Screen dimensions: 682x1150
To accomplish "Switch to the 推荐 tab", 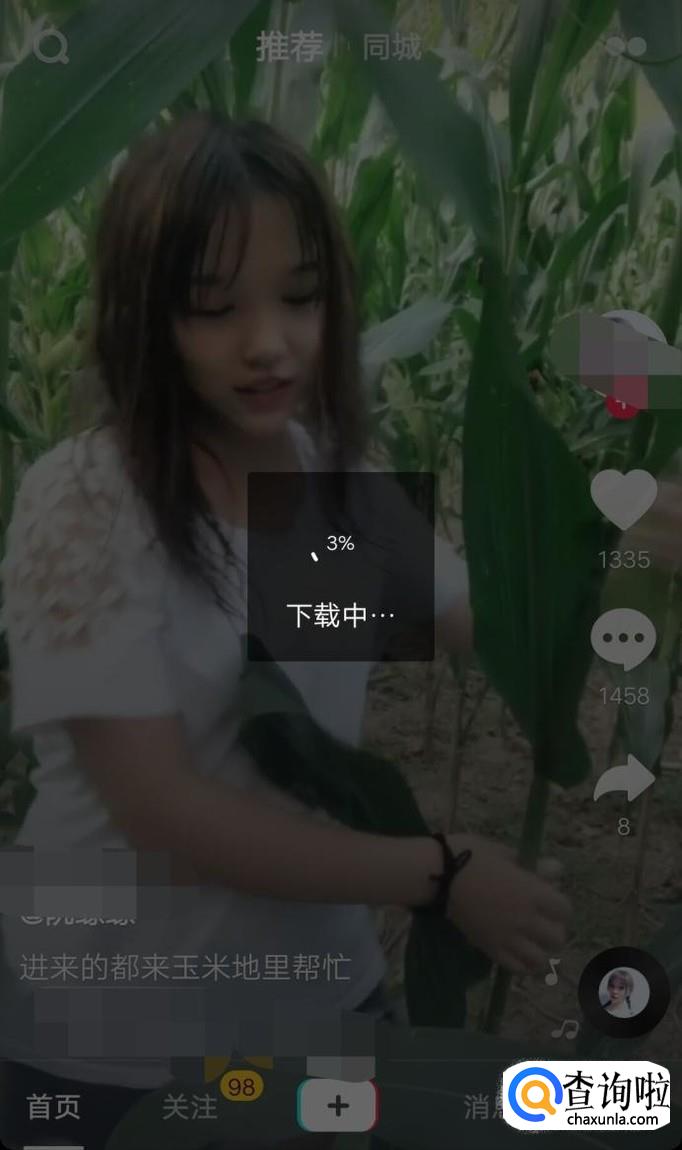I will [x=289, y=46].
